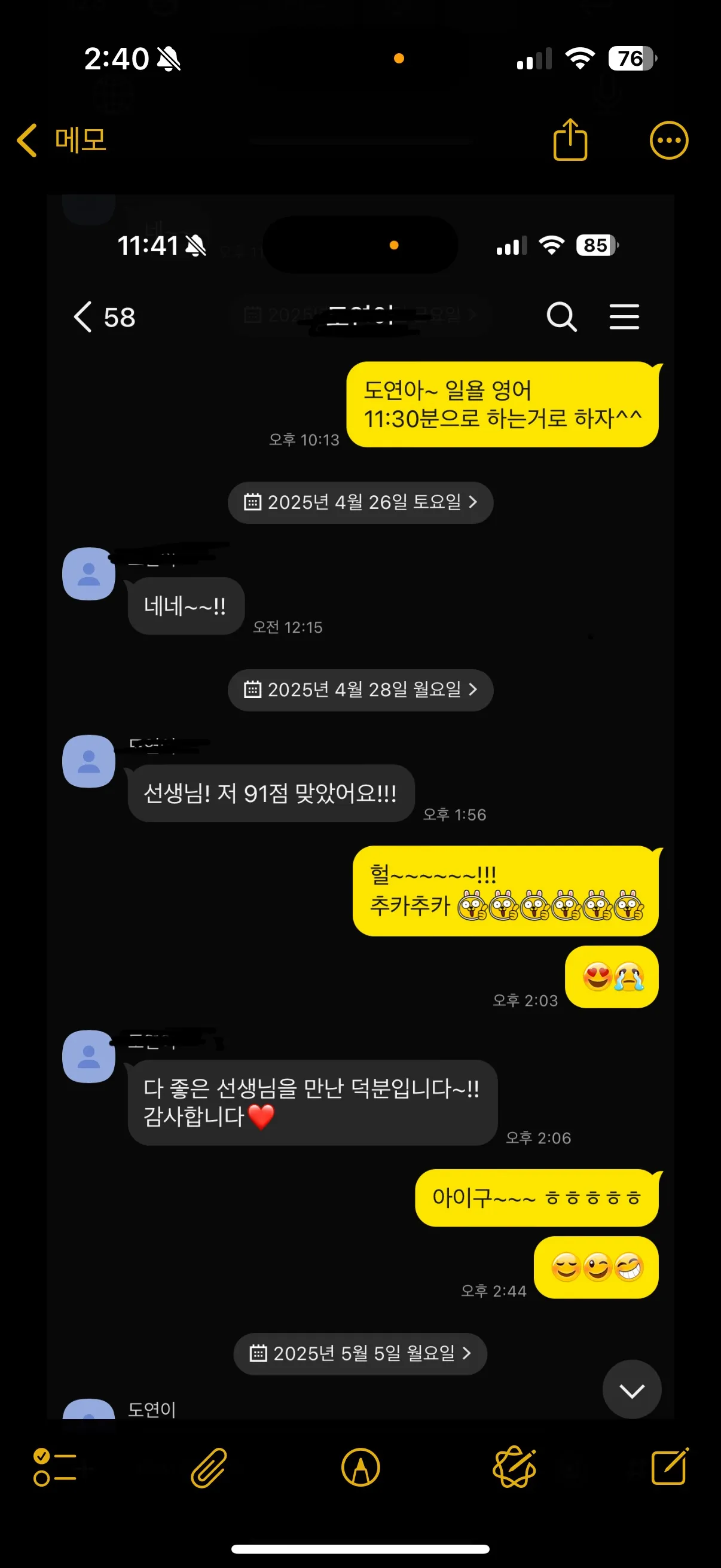Open the embedded chat screenshot image
The width and height of the screenshot is (721, 1568).
click(x=360, y=791)
